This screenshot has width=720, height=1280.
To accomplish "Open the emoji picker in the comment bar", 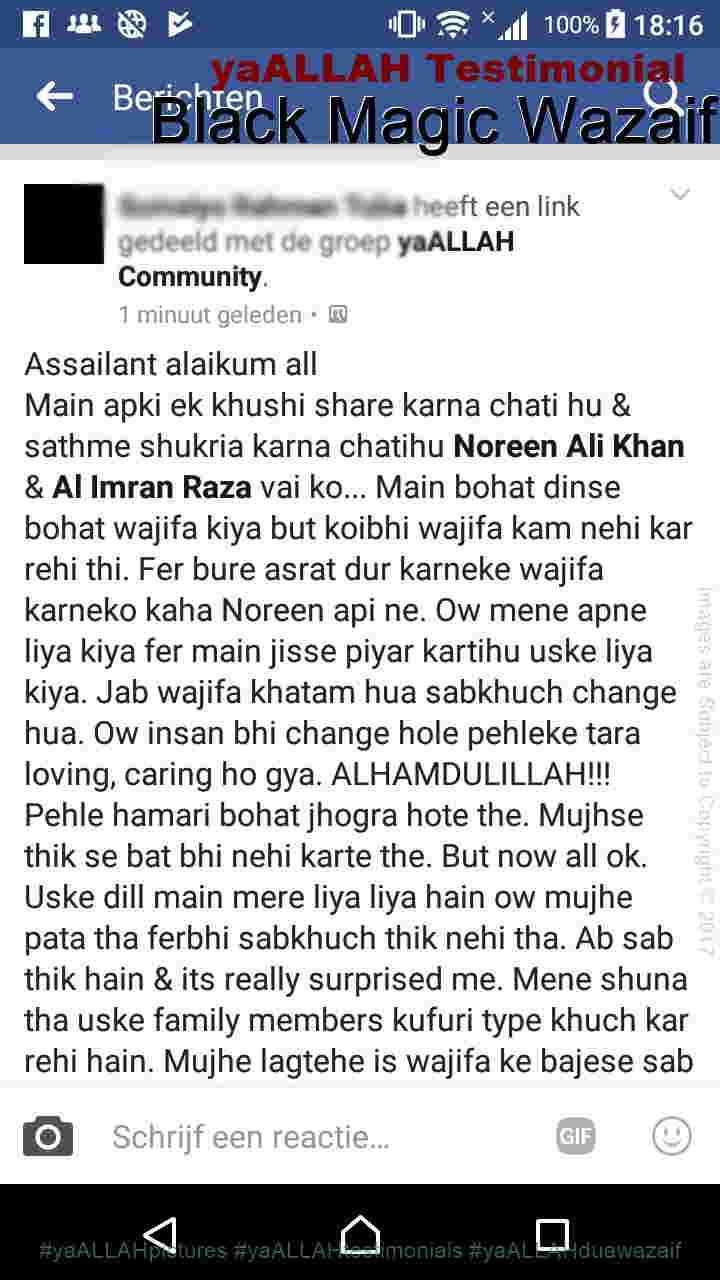I will (671, 1136).
